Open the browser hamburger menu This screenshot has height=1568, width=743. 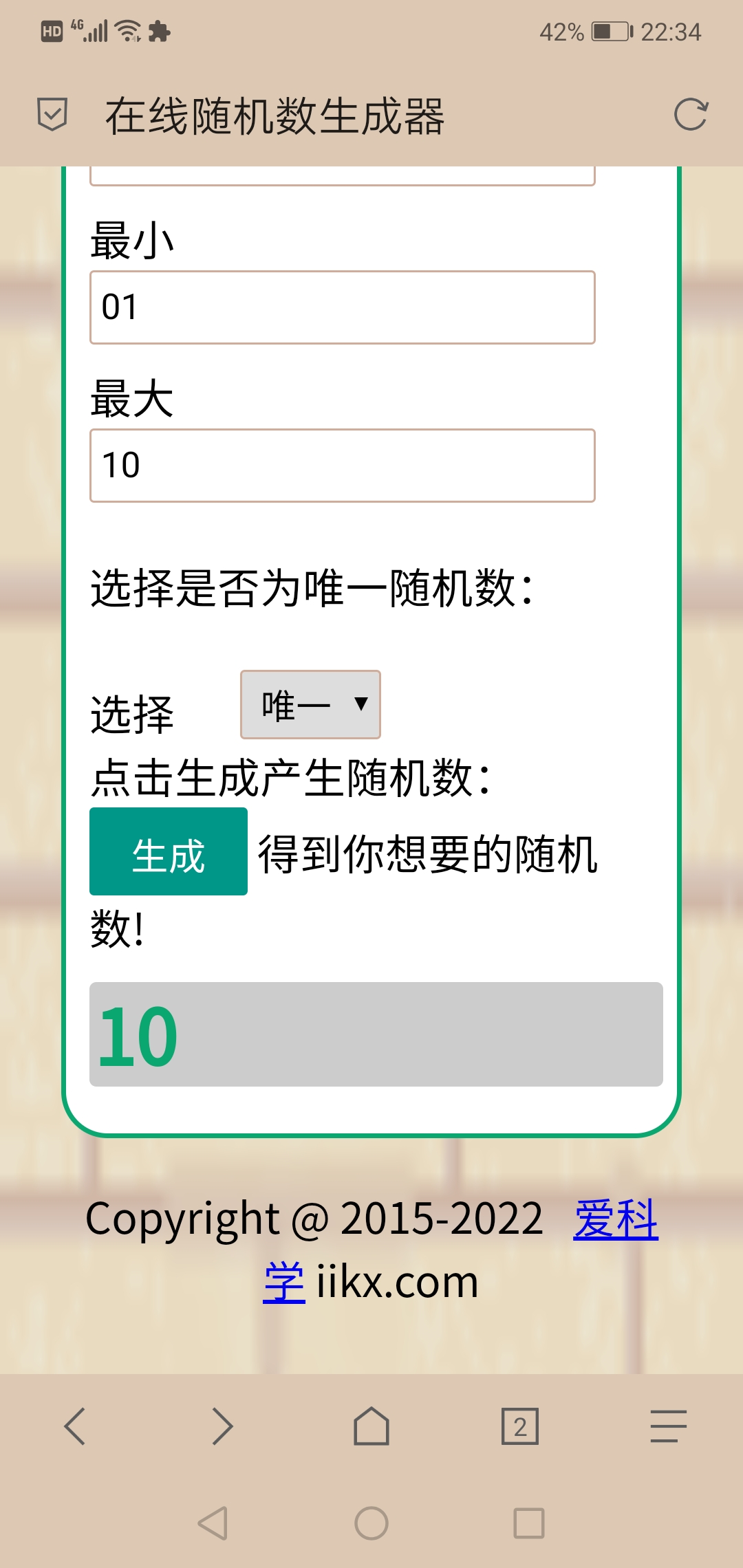669,1427
